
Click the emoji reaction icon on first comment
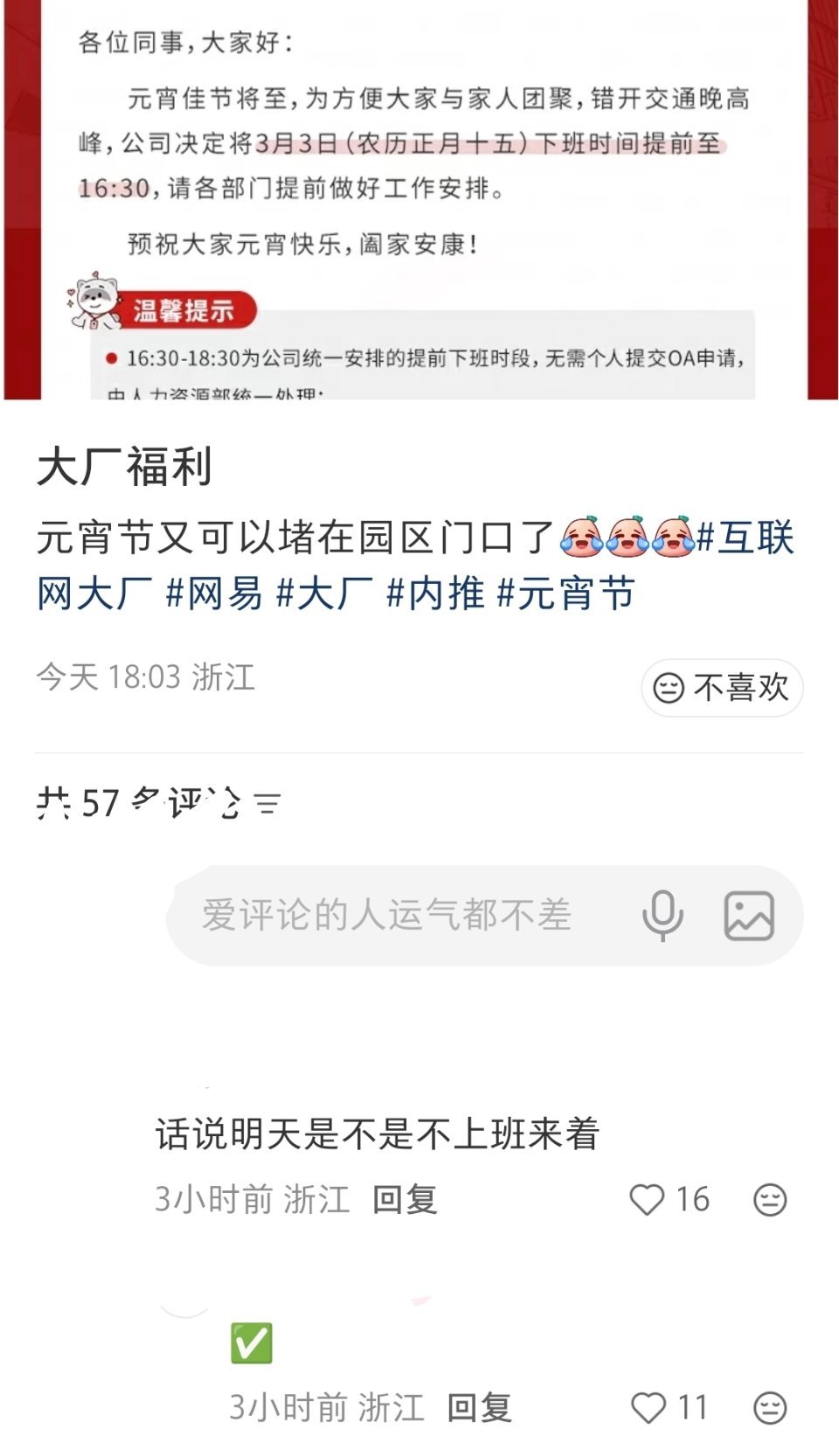coord(769,1199)
